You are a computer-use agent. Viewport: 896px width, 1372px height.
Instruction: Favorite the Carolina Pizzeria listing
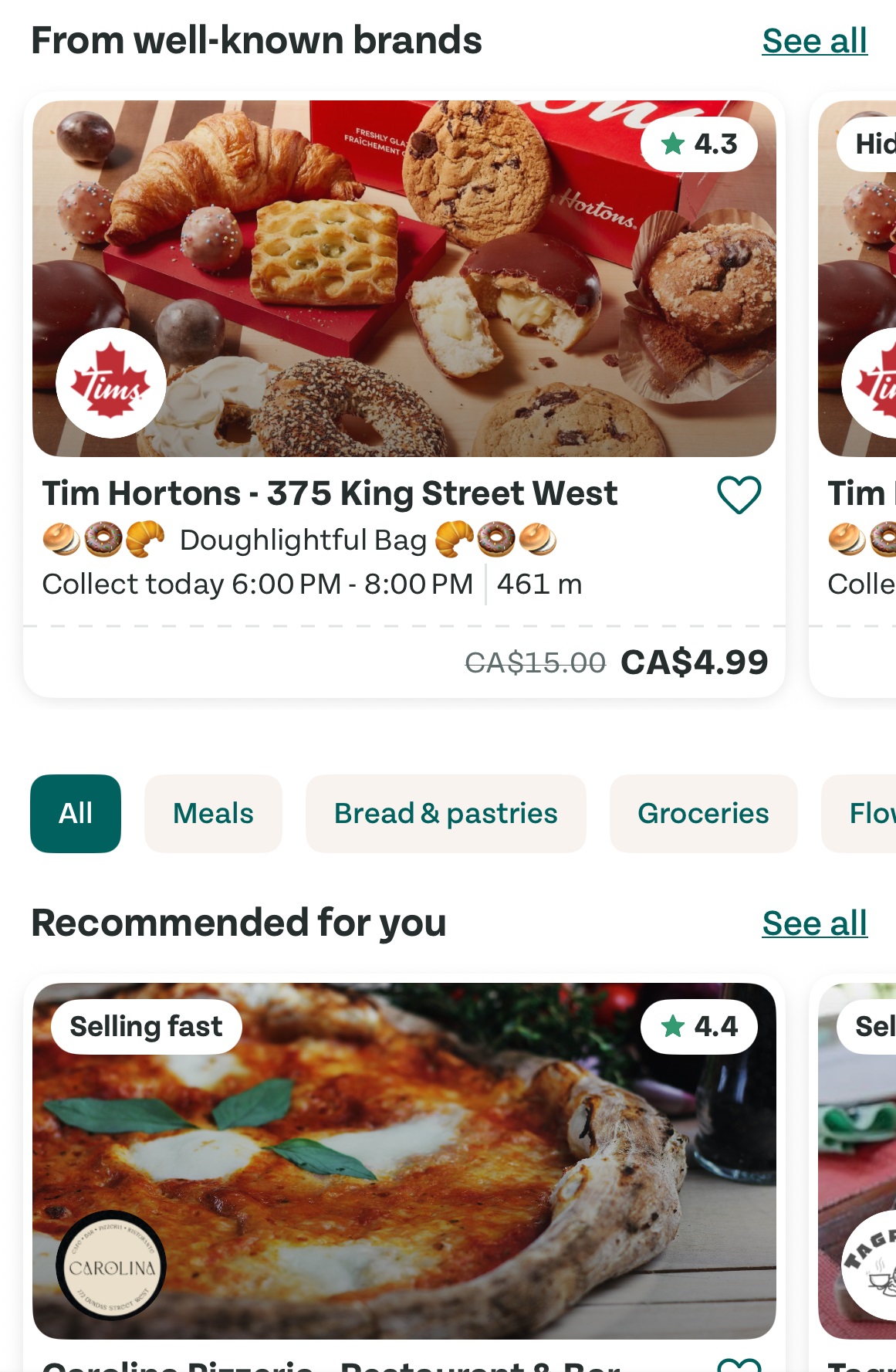click(739, 1365)
